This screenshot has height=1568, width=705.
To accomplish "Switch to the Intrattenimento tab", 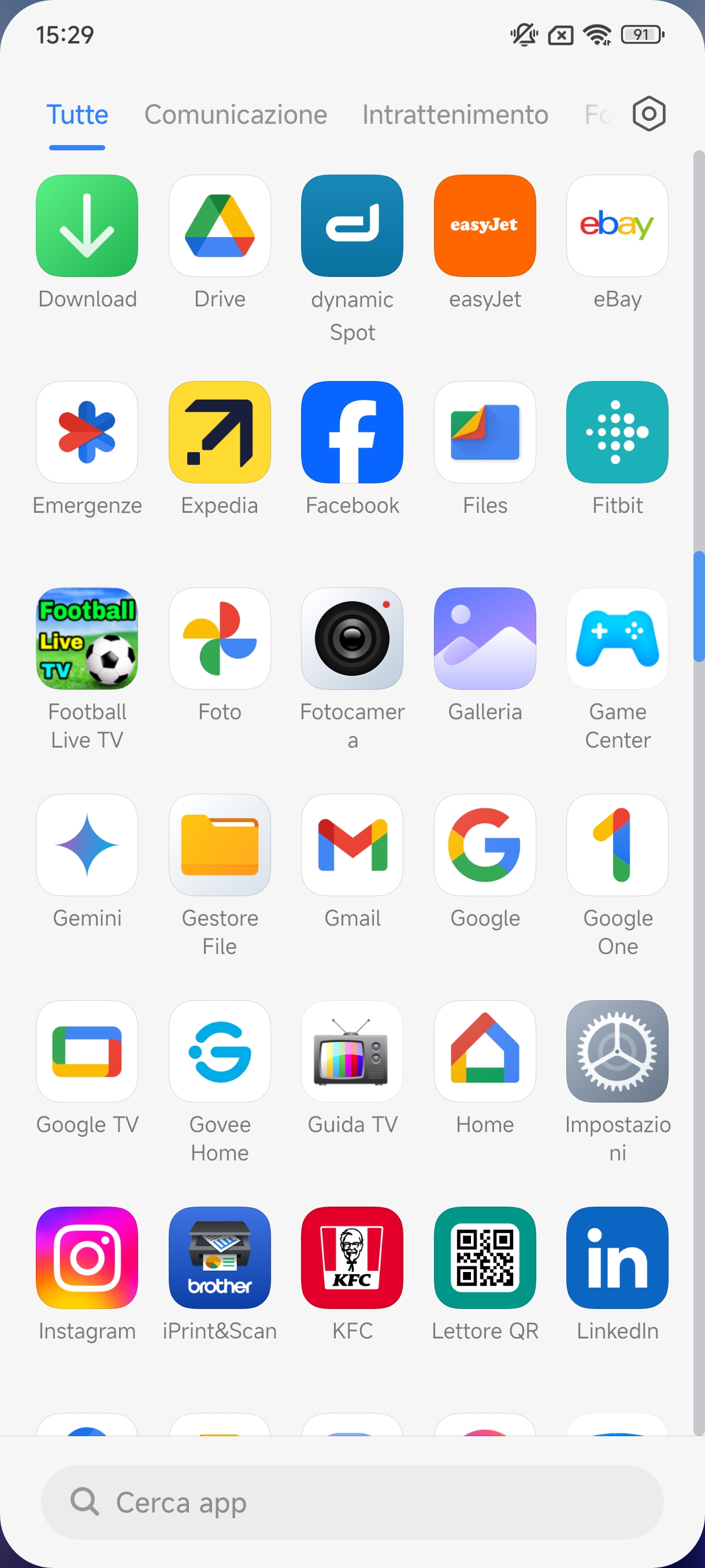I will tap(455, 115).
